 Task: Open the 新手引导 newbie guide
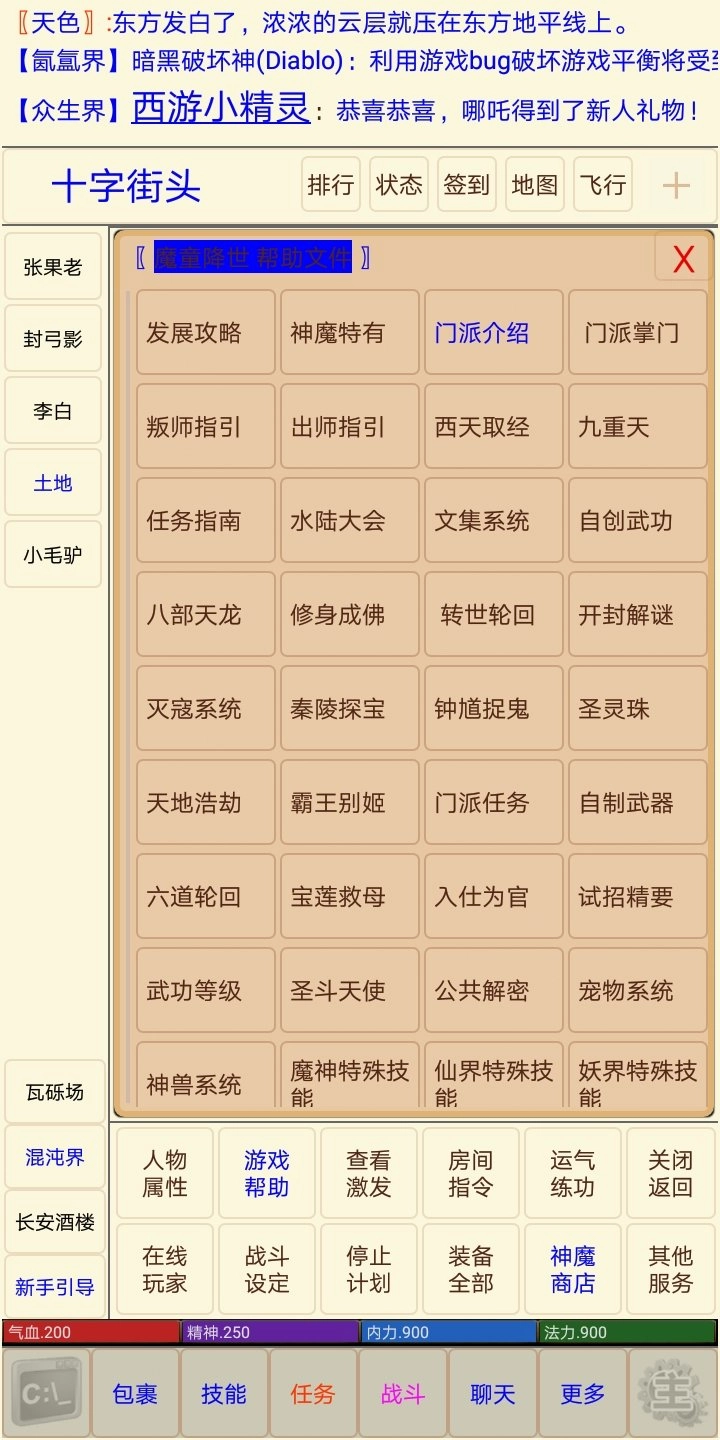[x=52, y=1287]
